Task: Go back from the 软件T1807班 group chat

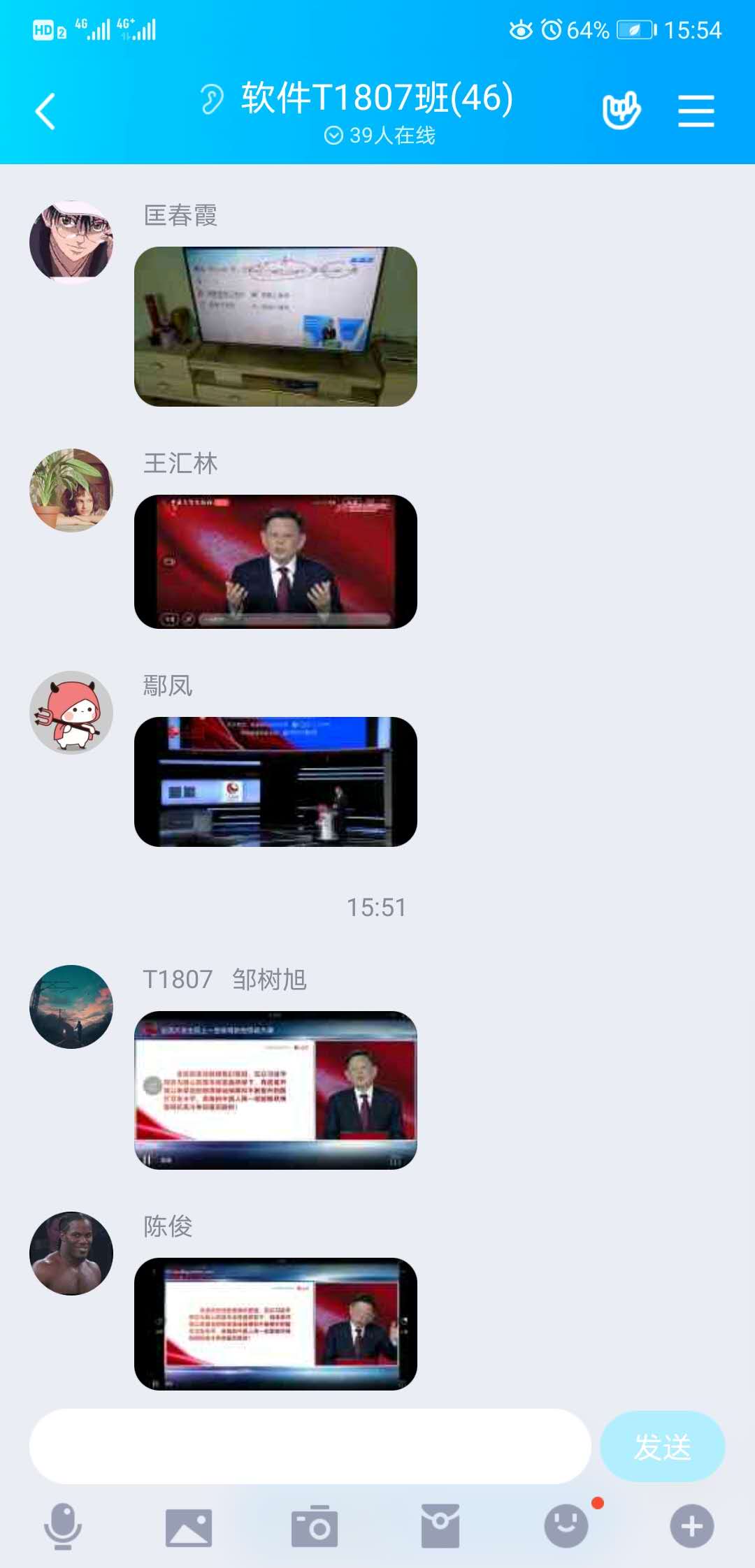Action: click(x=45, y=112)
